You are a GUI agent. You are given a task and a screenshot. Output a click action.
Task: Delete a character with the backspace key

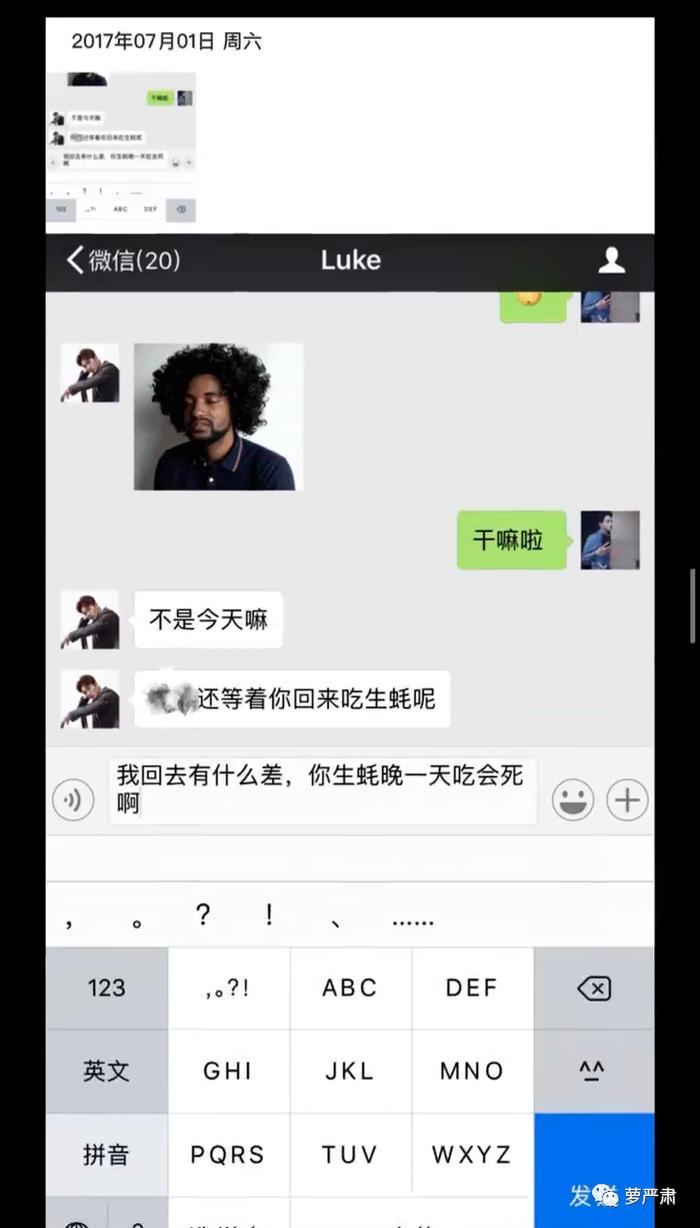pyautogui.click(x=594, y=989)
